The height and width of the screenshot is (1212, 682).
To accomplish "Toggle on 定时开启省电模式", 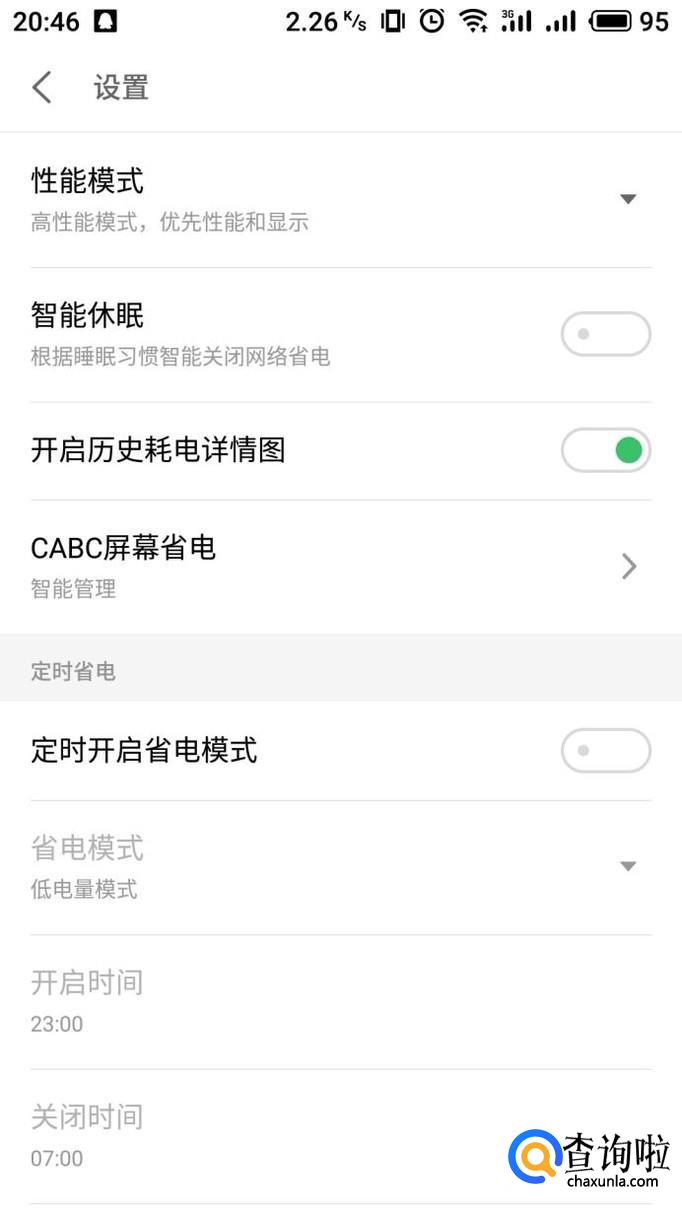I will [605, 750].
